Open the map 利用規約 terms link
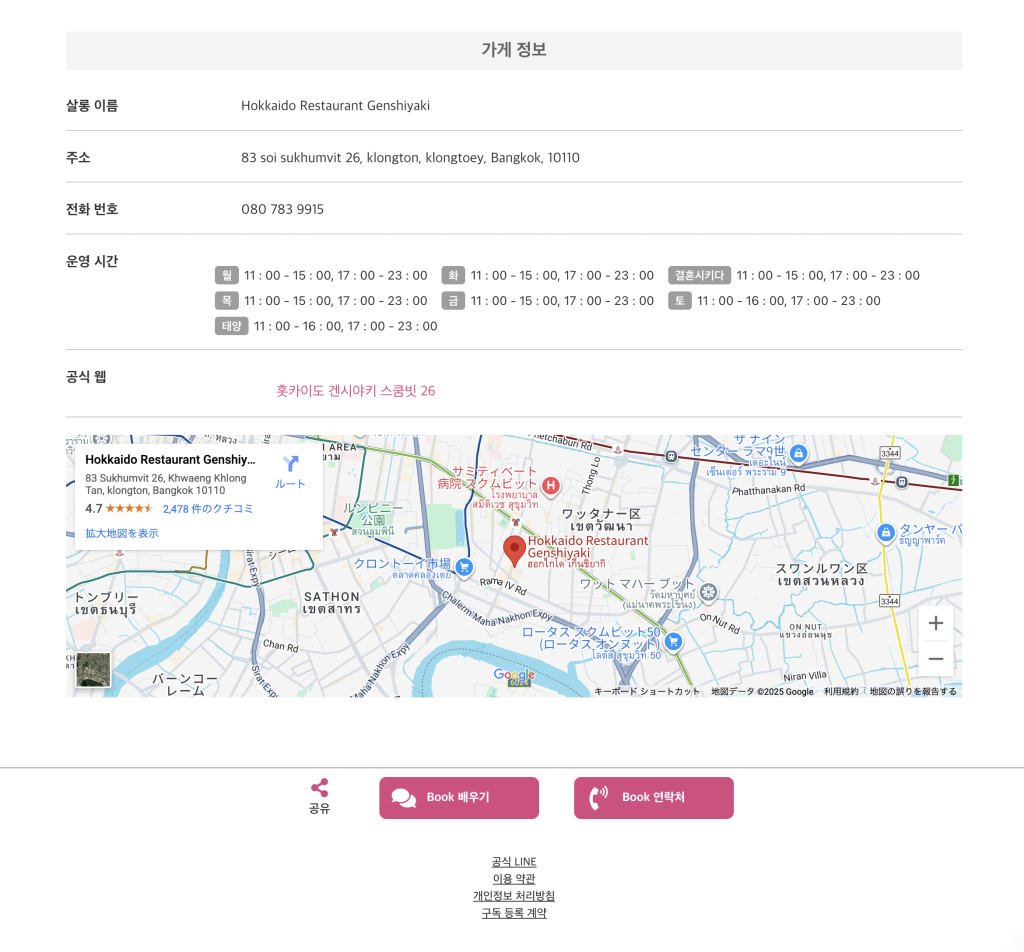 point(840,692)
